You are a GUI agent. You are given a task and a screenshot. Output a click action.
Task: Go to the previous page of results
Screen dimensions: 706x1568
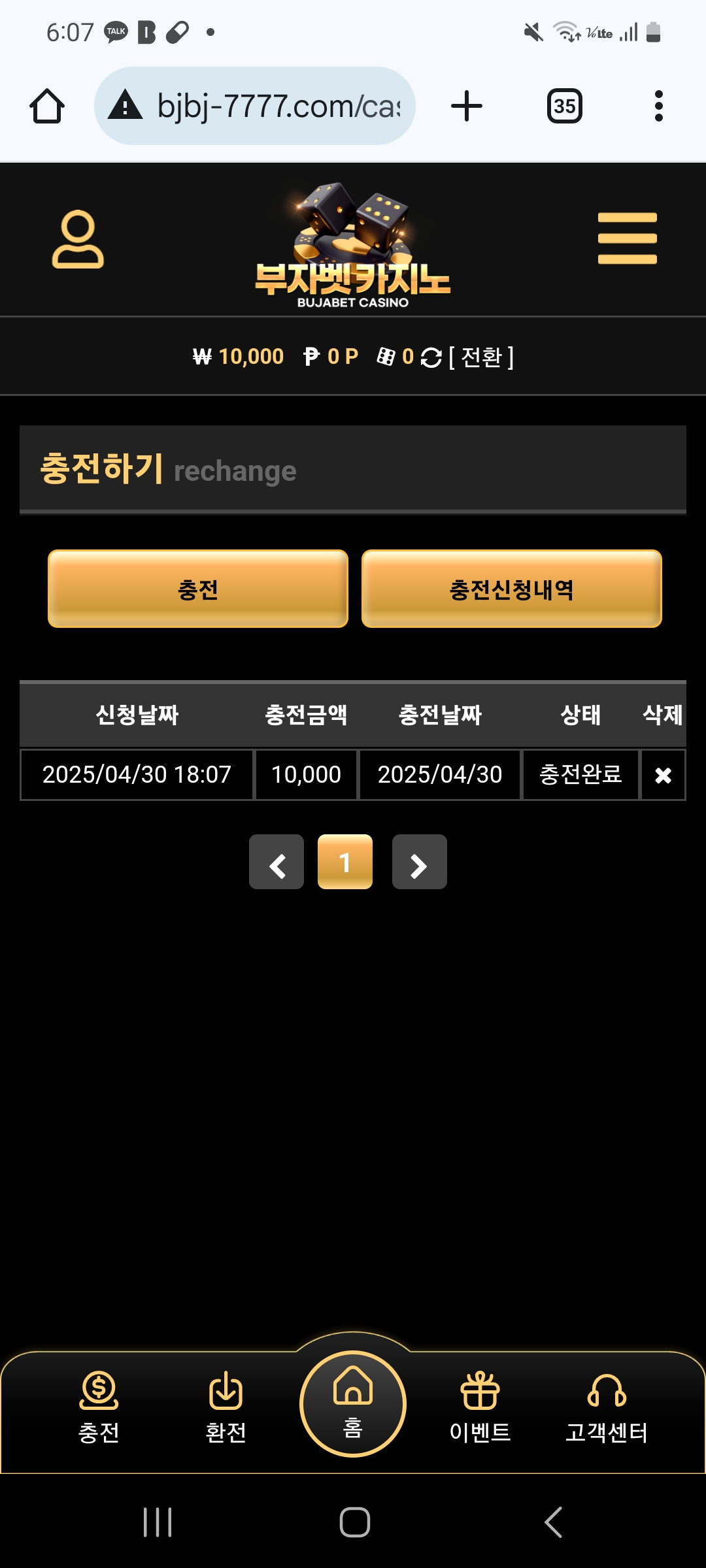[x=277, y=862]
